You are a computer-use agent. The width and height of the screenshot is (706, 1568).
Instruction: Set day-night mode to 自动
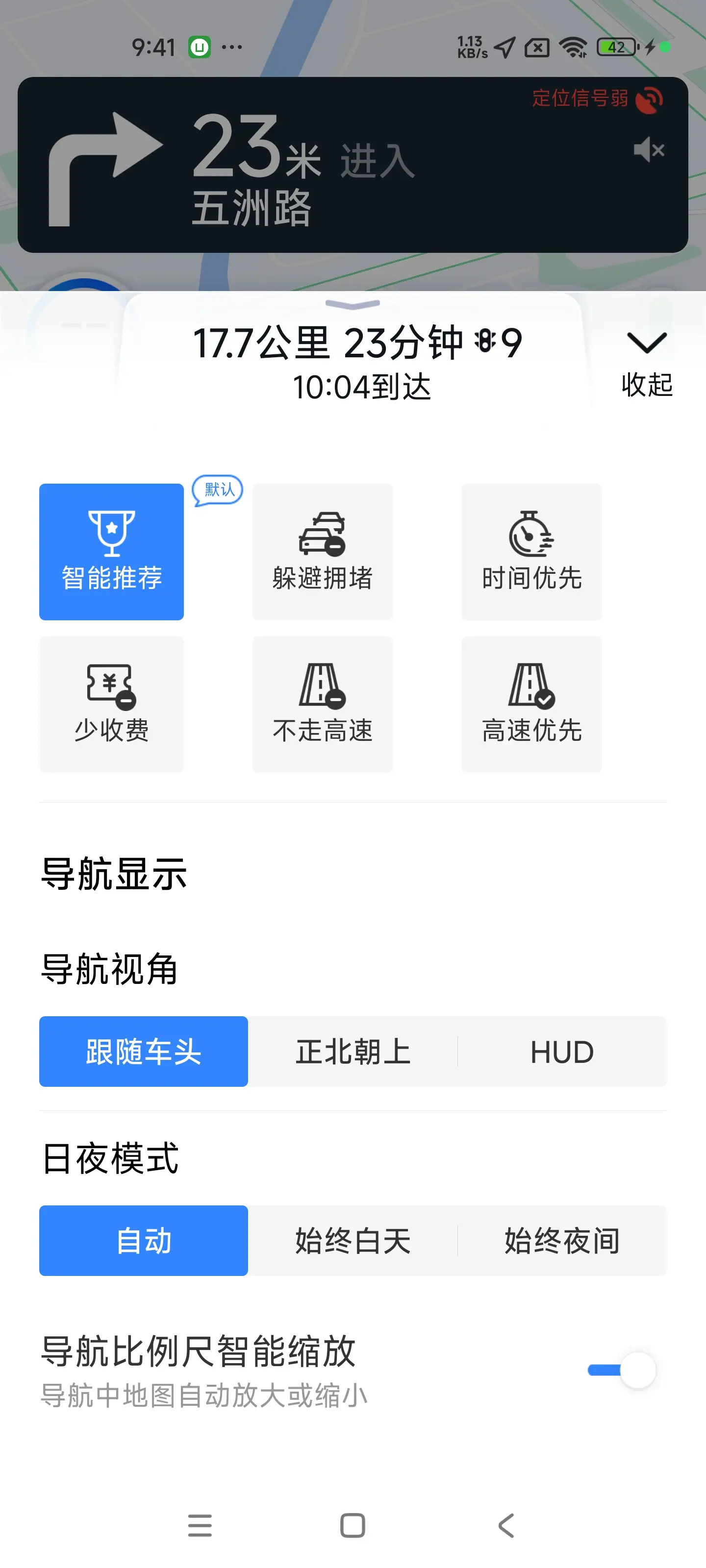pyautogui.click(x=144, y=1240)
